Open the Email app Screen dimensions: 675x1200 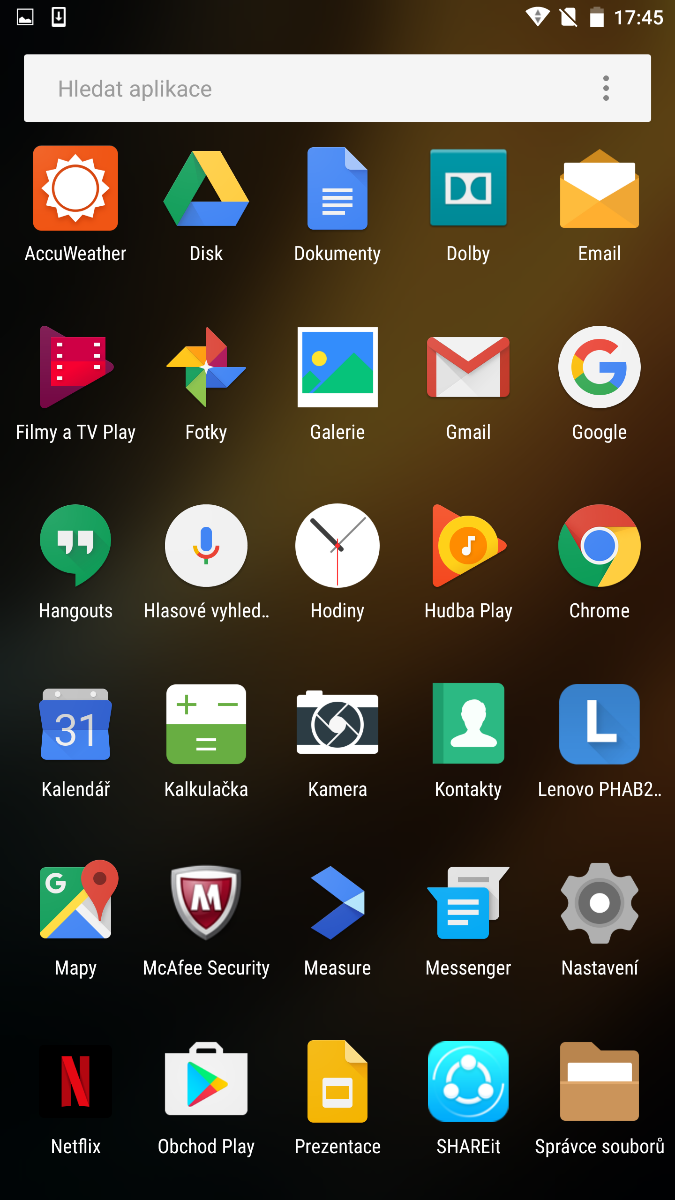[599, 188]
